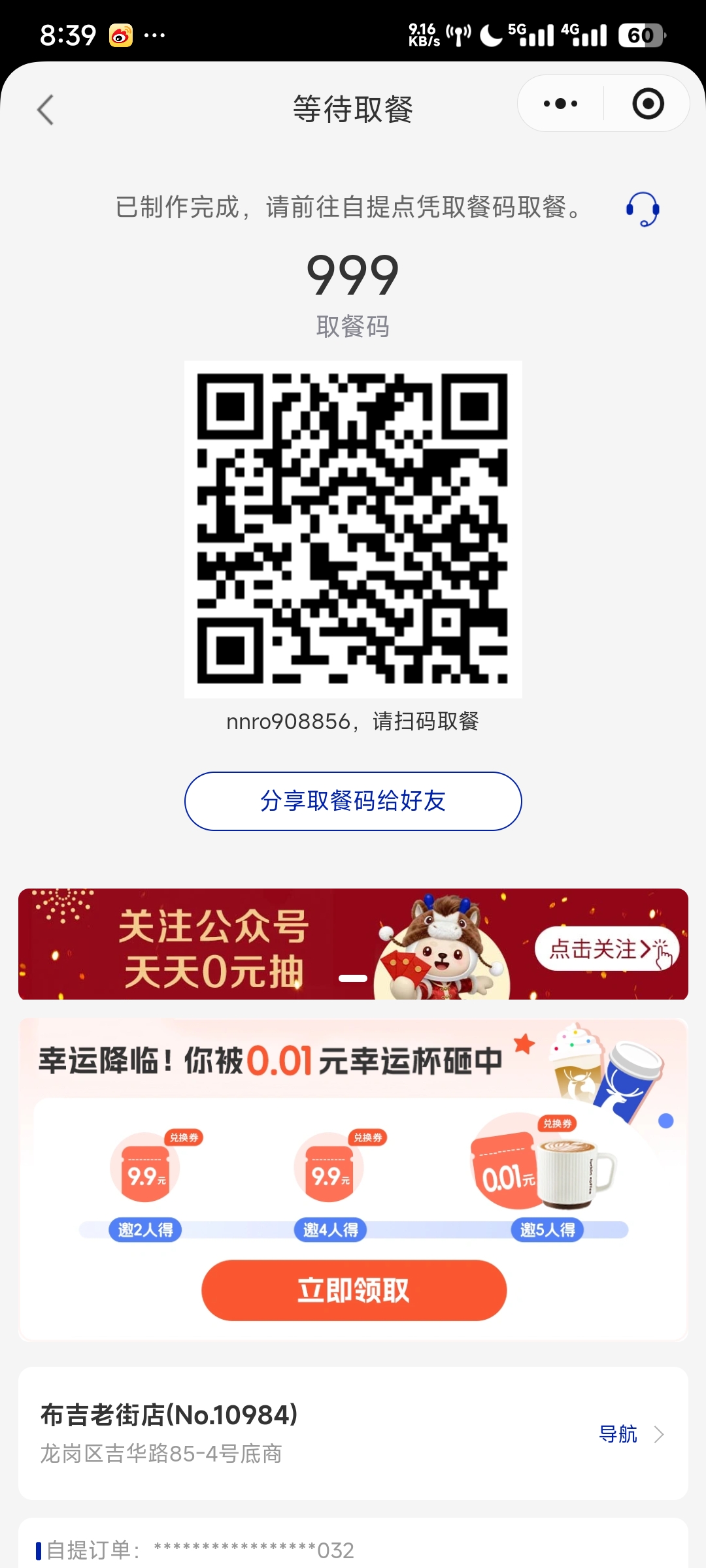Image resolution: width=706 pixels, height=1568 pixels.
Task: Close the mini-program with the circle icon
Action: click(648, 104)
